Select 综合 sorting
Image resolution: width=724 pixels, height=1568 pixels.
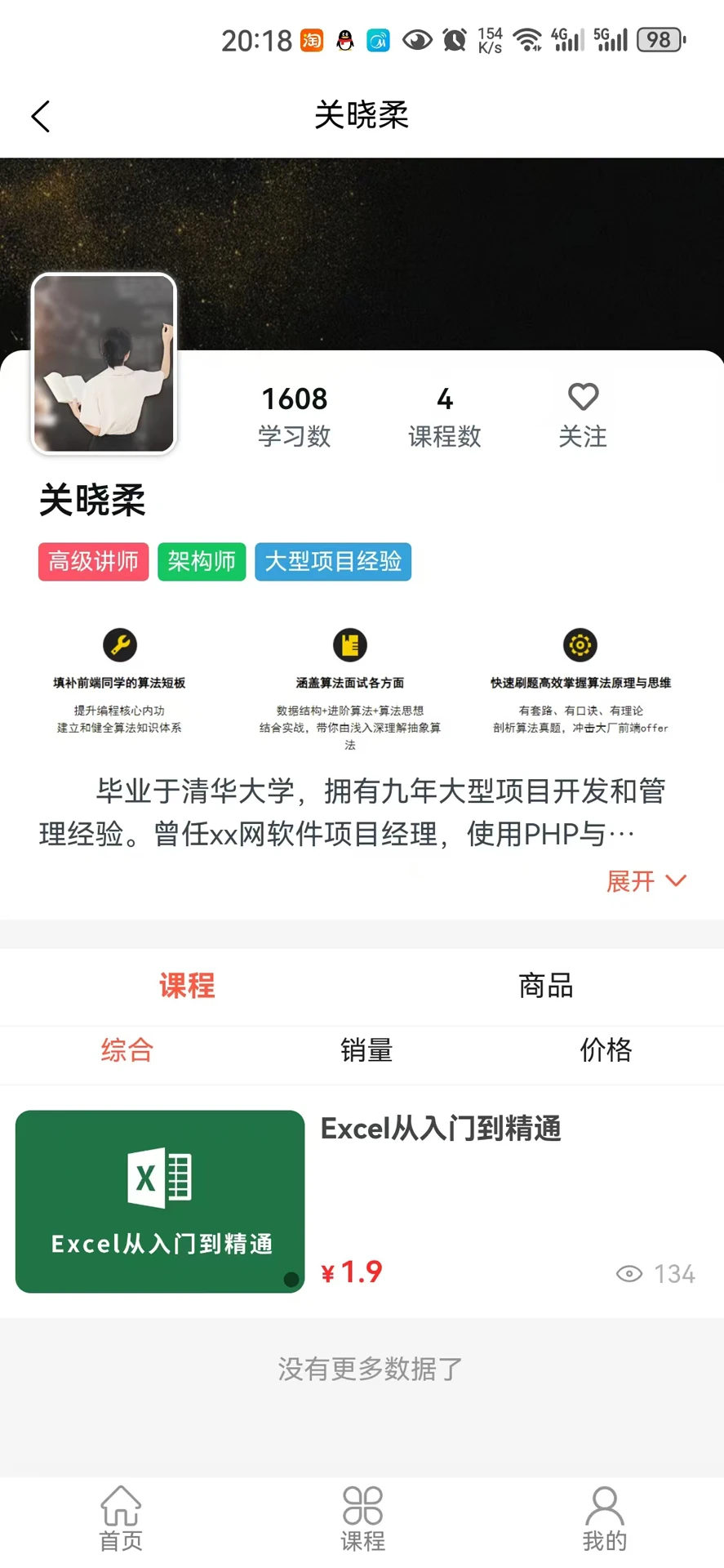click(127, 1050)
